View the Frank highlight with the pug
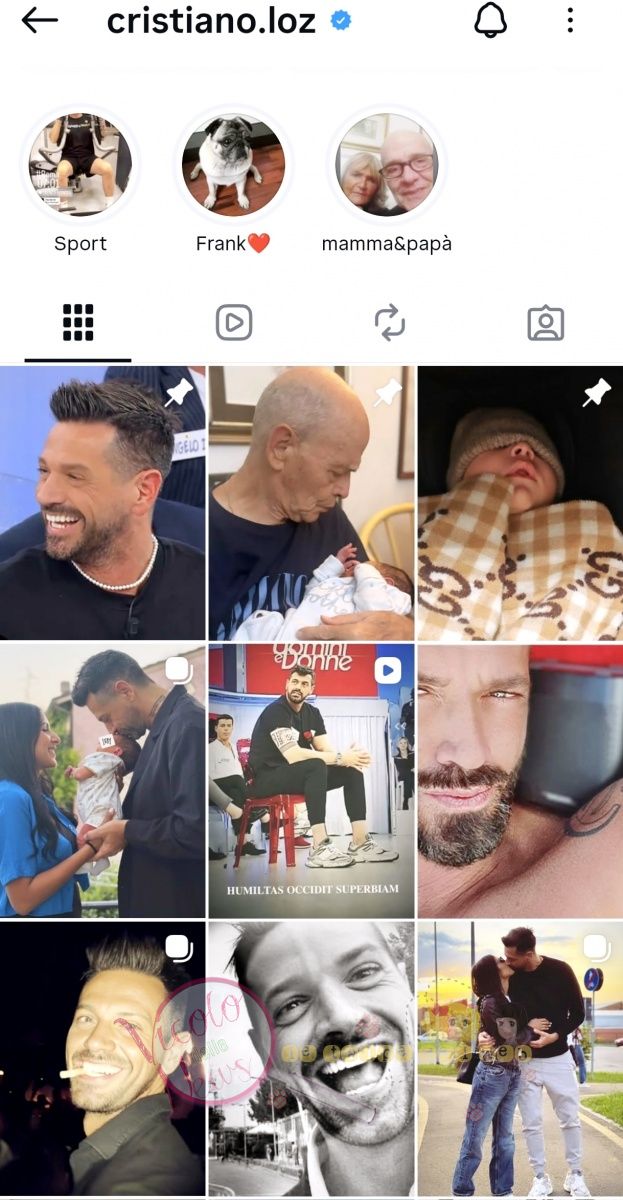623x1200 pixels. tap(233, 166)
